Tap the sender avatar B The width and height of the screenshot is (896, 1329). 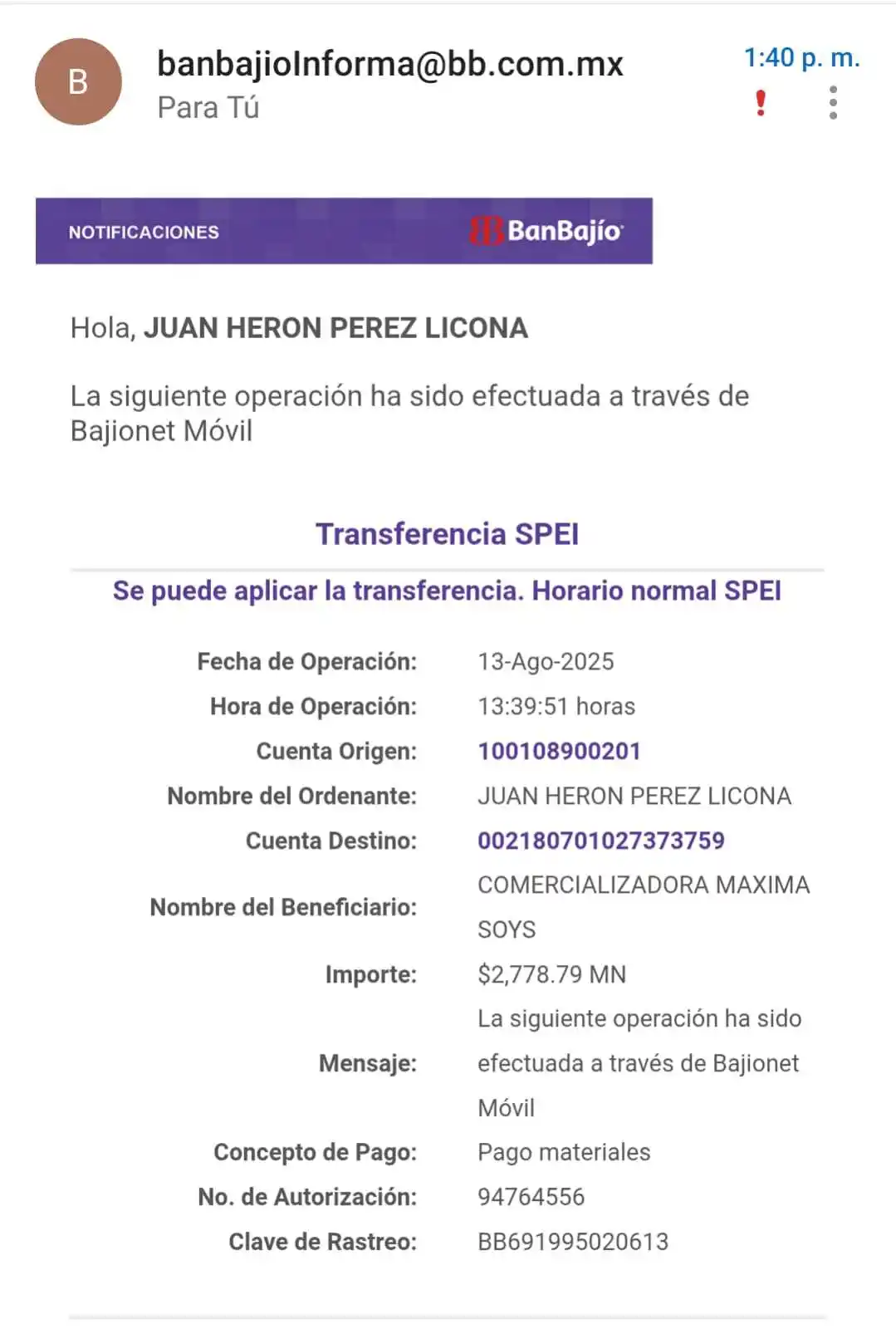pos(78,82)
